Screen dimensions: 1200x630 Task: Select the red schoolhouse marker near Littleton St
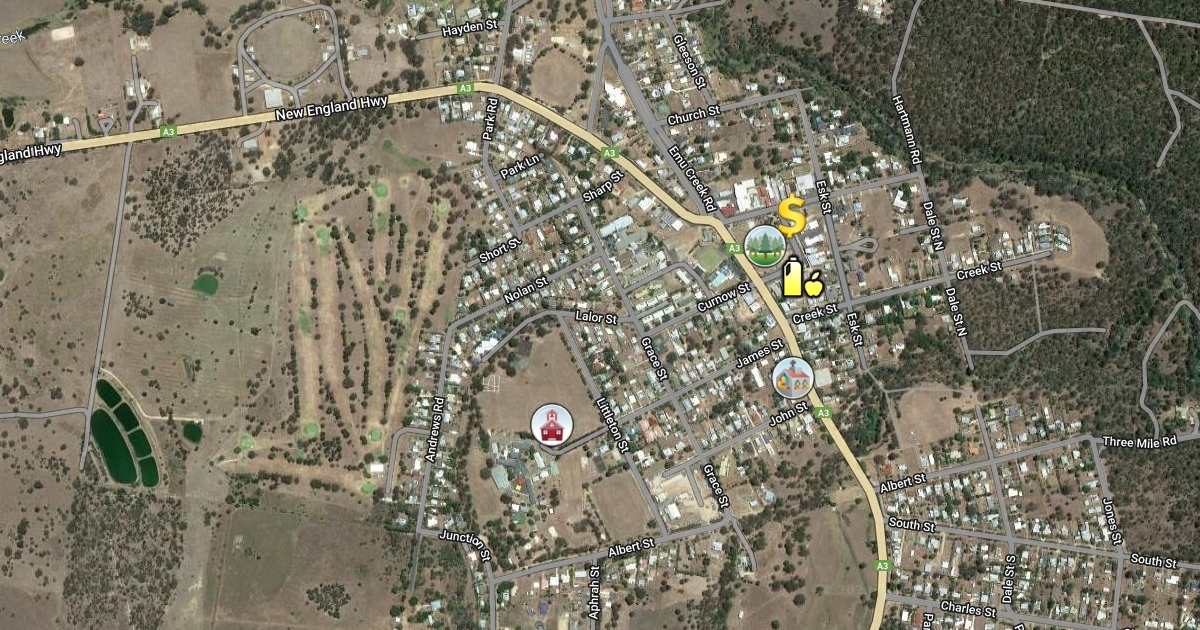551,424
